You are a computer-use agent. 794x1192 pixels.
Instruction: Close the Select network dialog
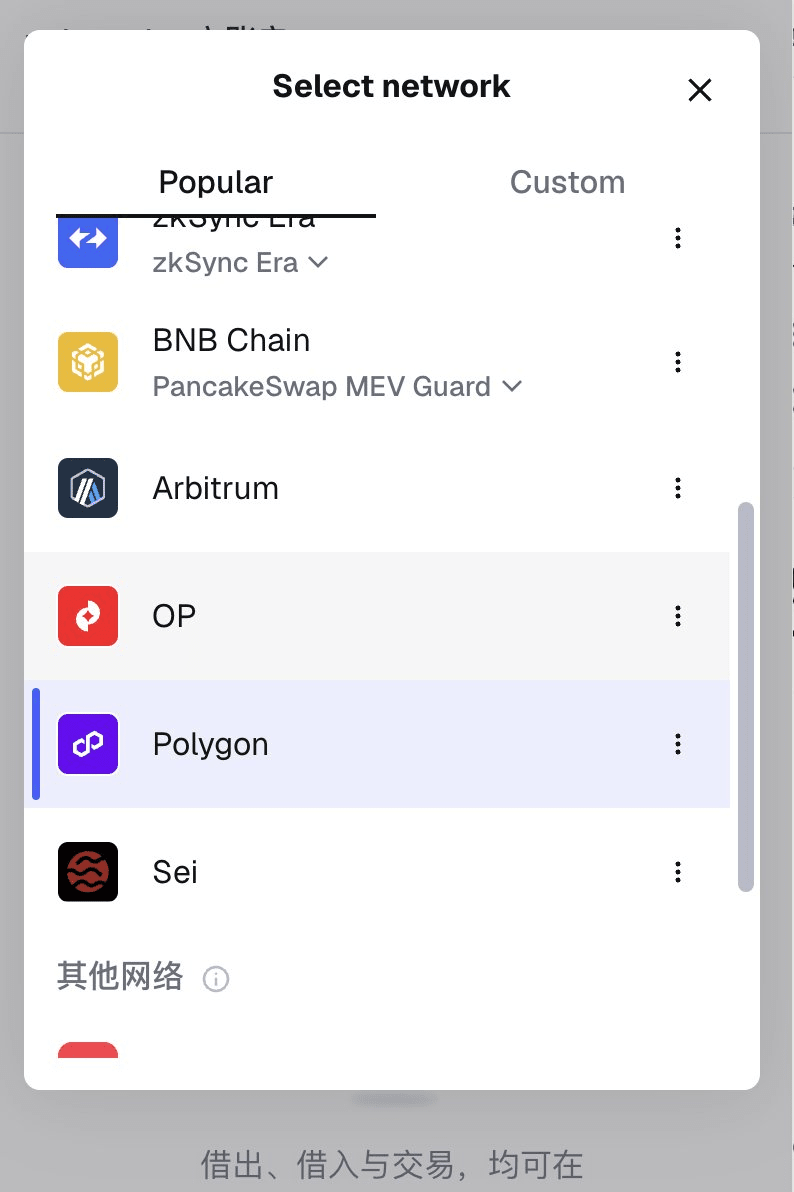700,90
